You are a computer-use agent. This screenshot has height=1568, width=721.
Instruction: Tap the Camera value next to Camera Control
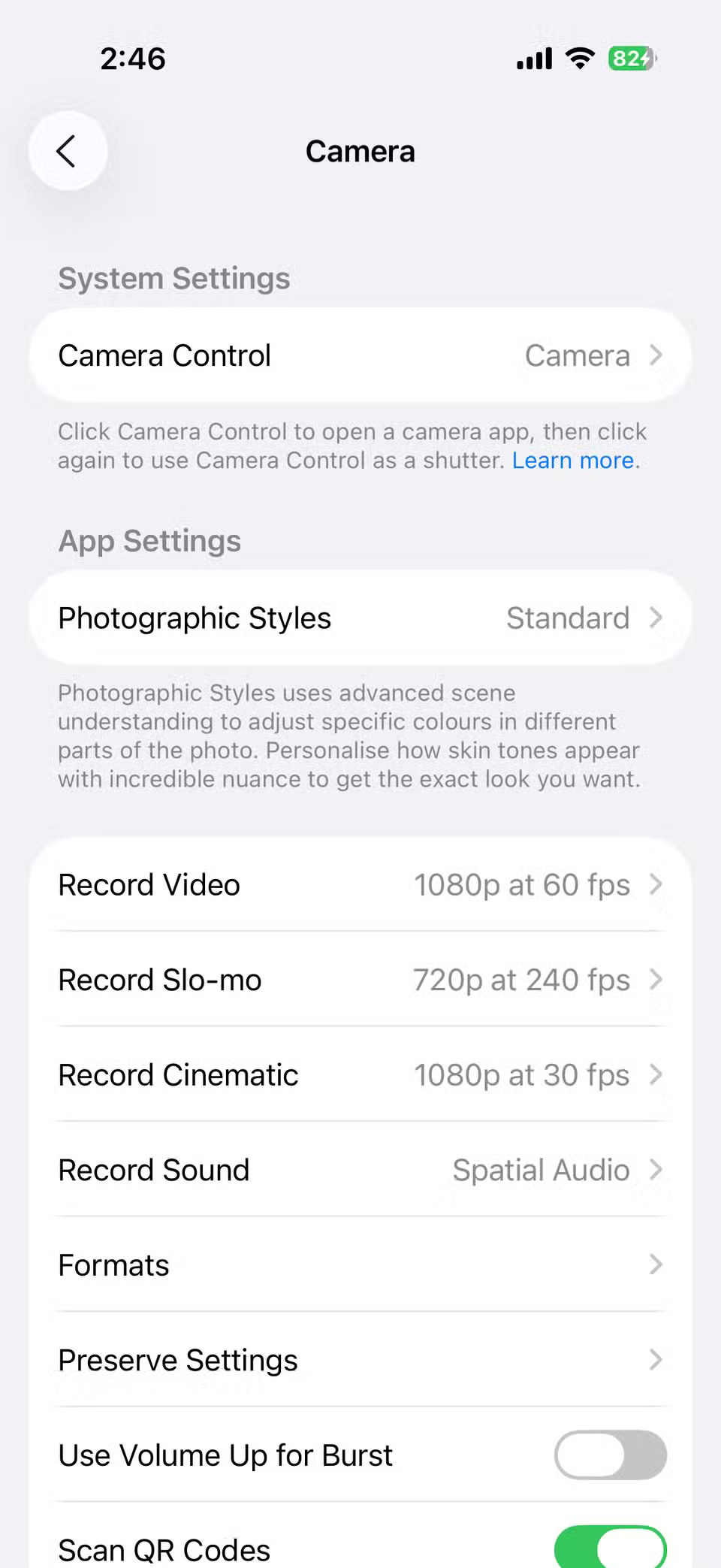click(x=577, y=355)
